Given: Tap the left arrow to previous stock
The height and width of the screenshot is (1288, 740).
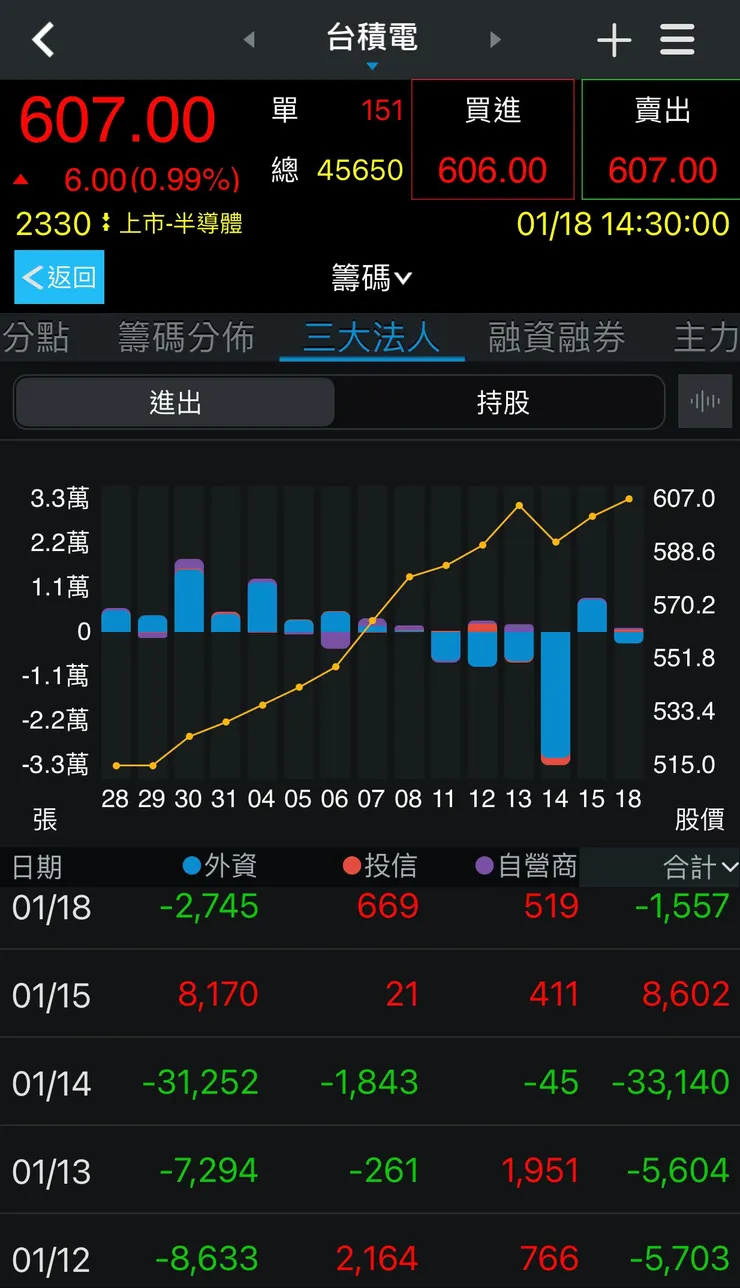Looking at the screenshot, I should click(x=247, y=39).
